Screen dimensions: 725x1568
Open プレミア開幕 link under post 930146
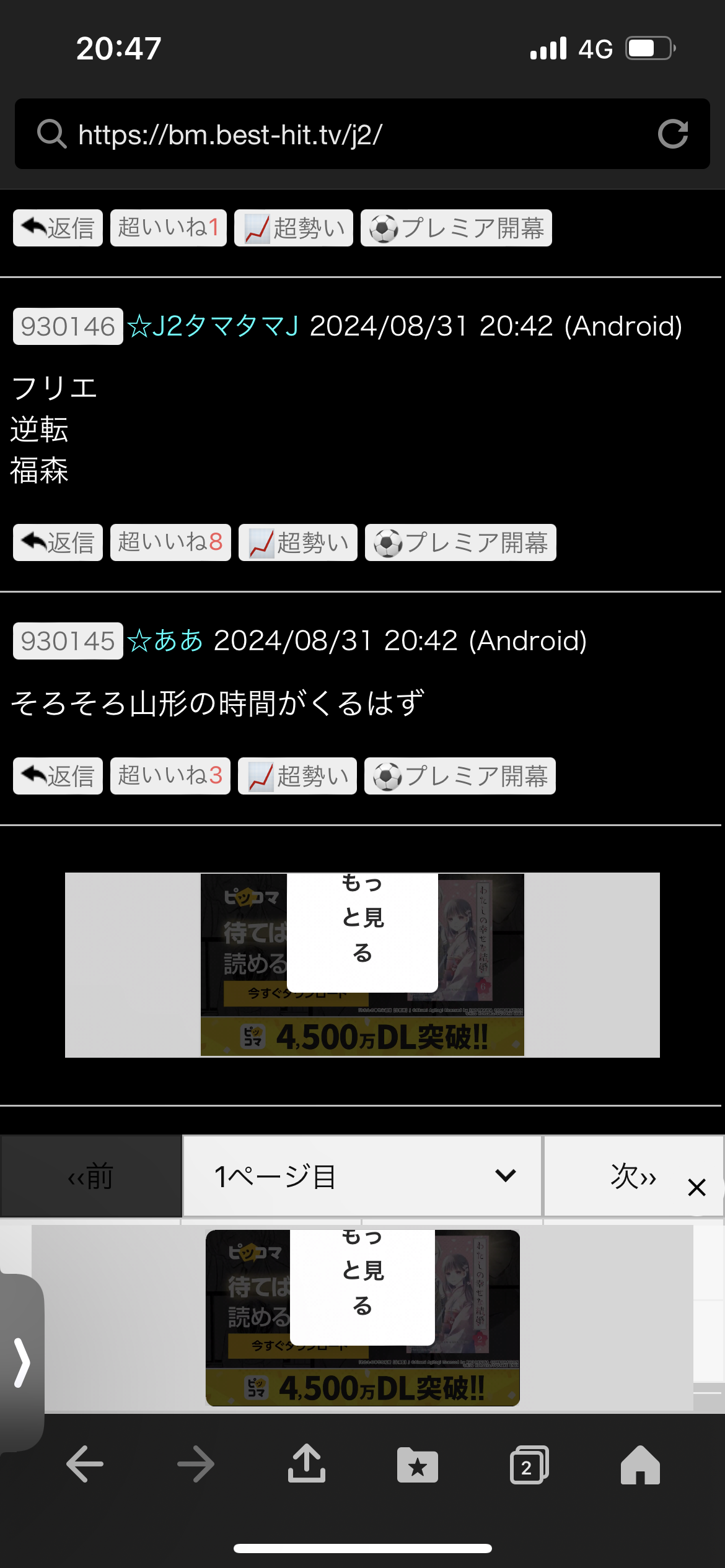(460, 542)
